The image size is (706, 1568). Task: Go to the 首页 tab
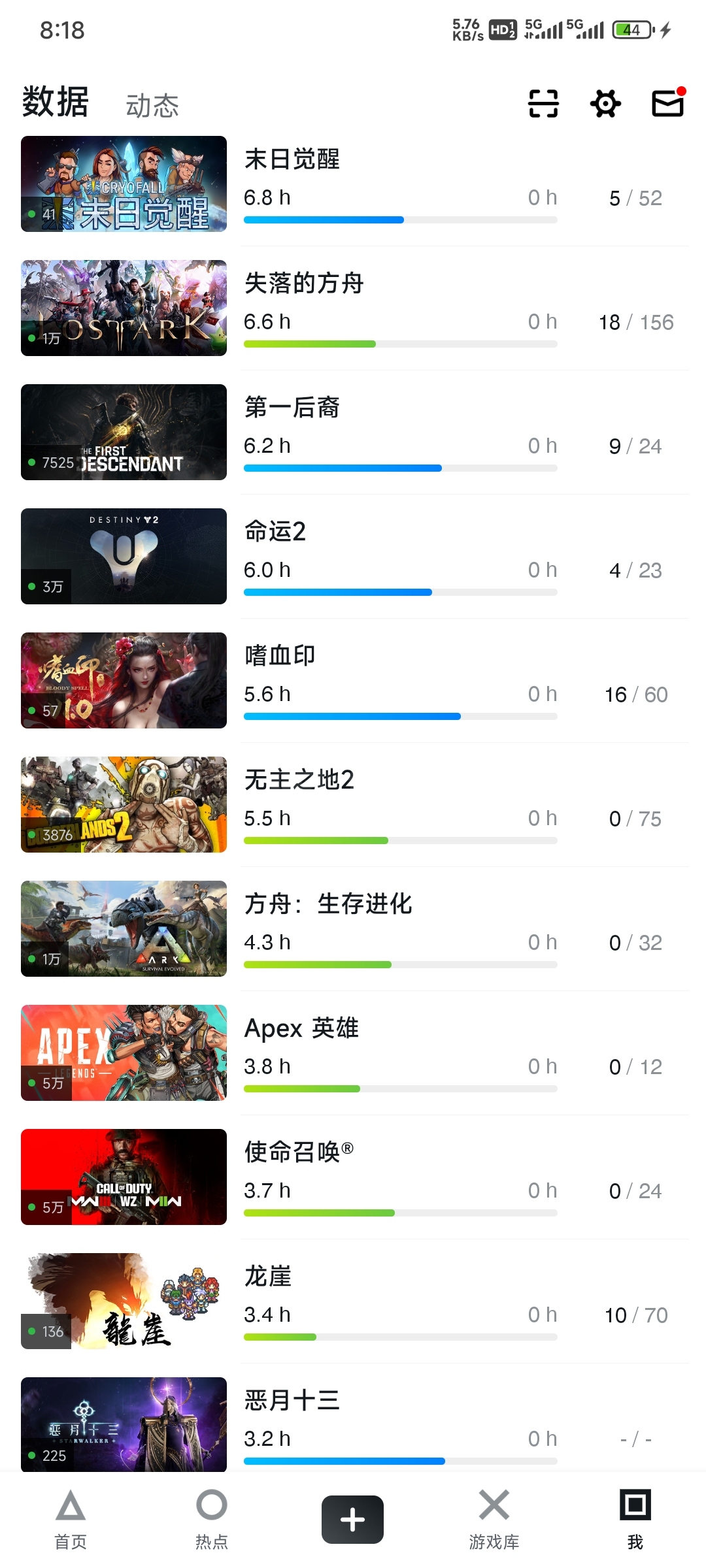[71, 1520]
